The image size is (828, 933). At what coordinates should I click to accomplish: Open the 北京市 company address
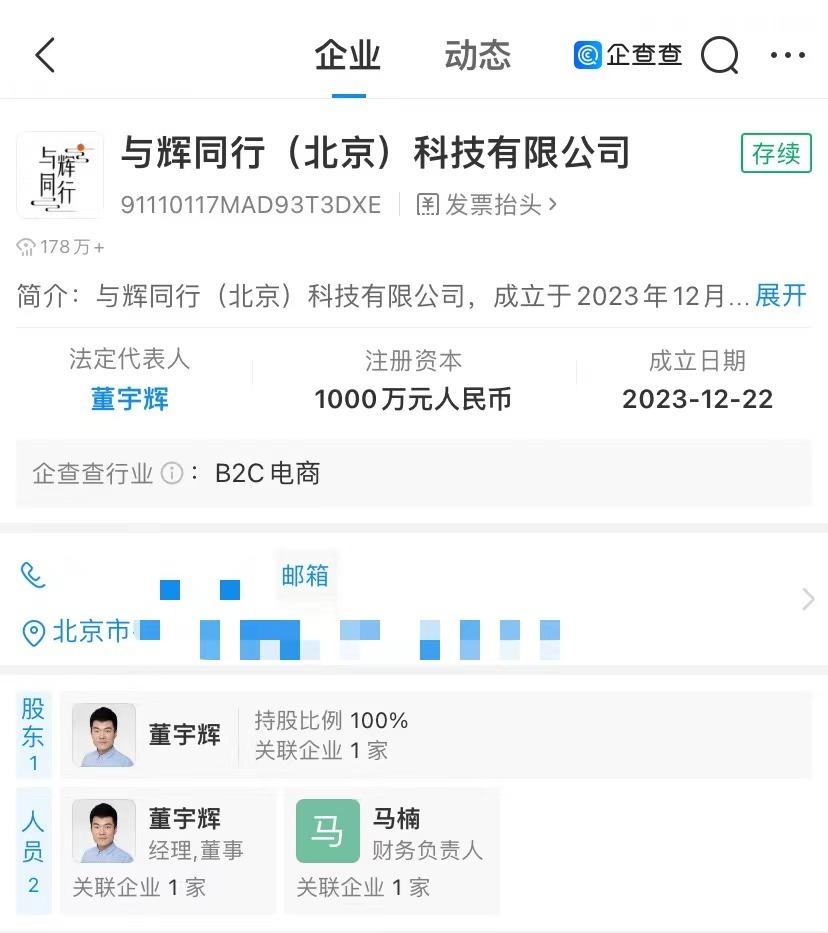click(90, 632)
